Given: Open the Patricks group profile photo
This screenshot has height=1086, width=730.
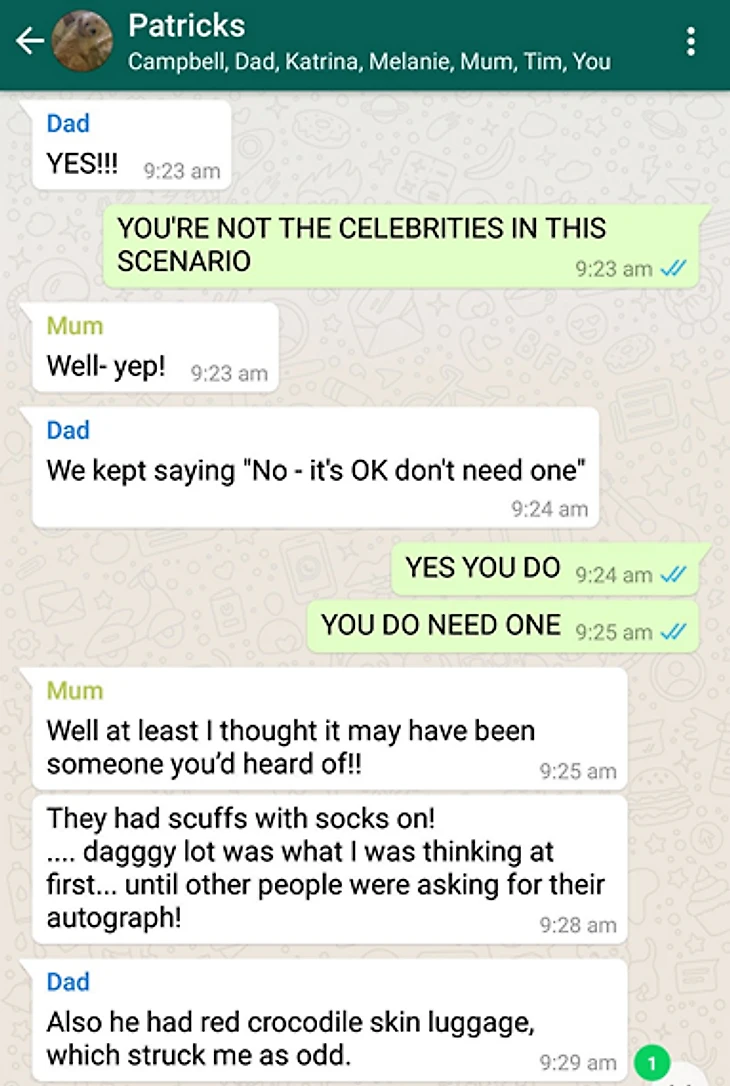Looking at the screenshot, I should [82, 41].
